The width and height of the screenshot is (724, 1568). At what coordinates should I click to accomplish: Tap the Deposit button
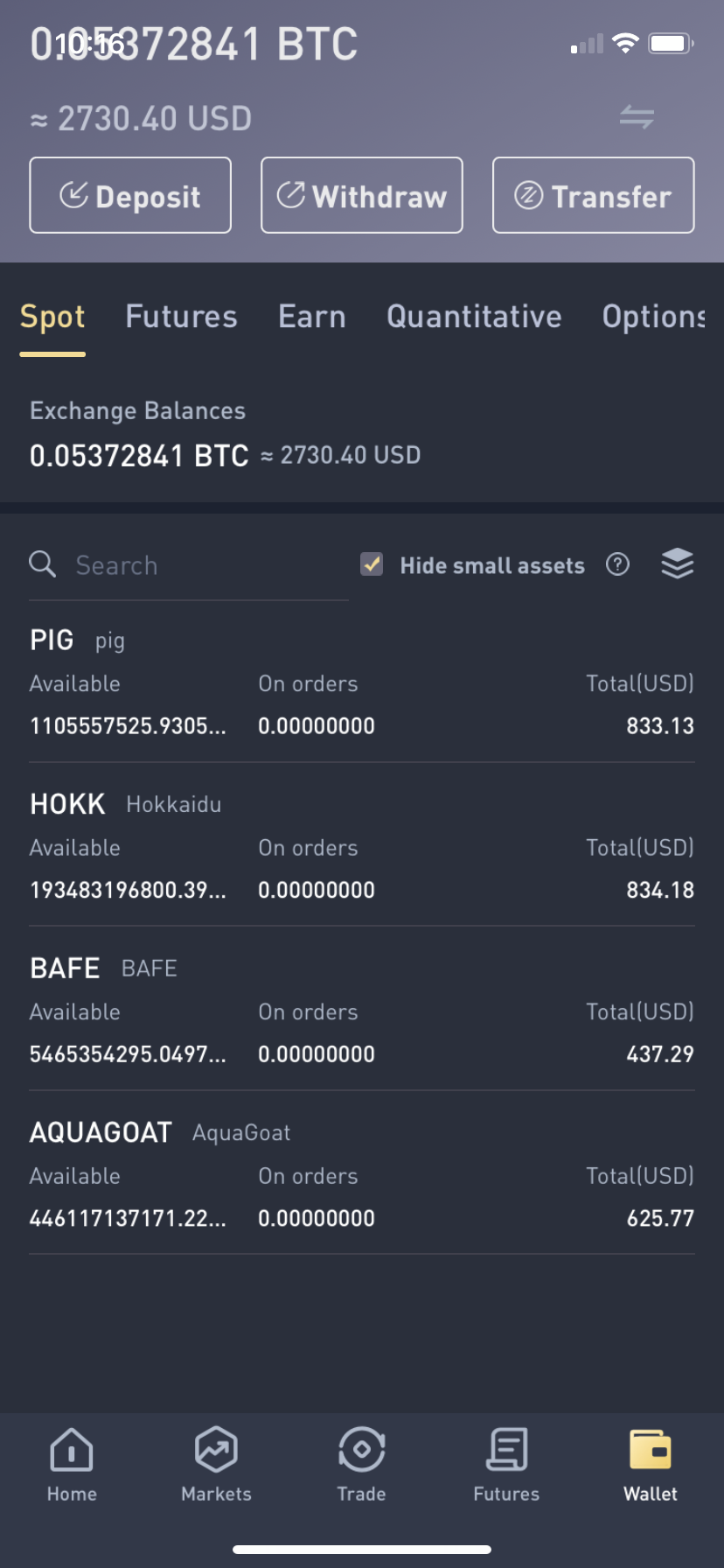click(130, 195)
